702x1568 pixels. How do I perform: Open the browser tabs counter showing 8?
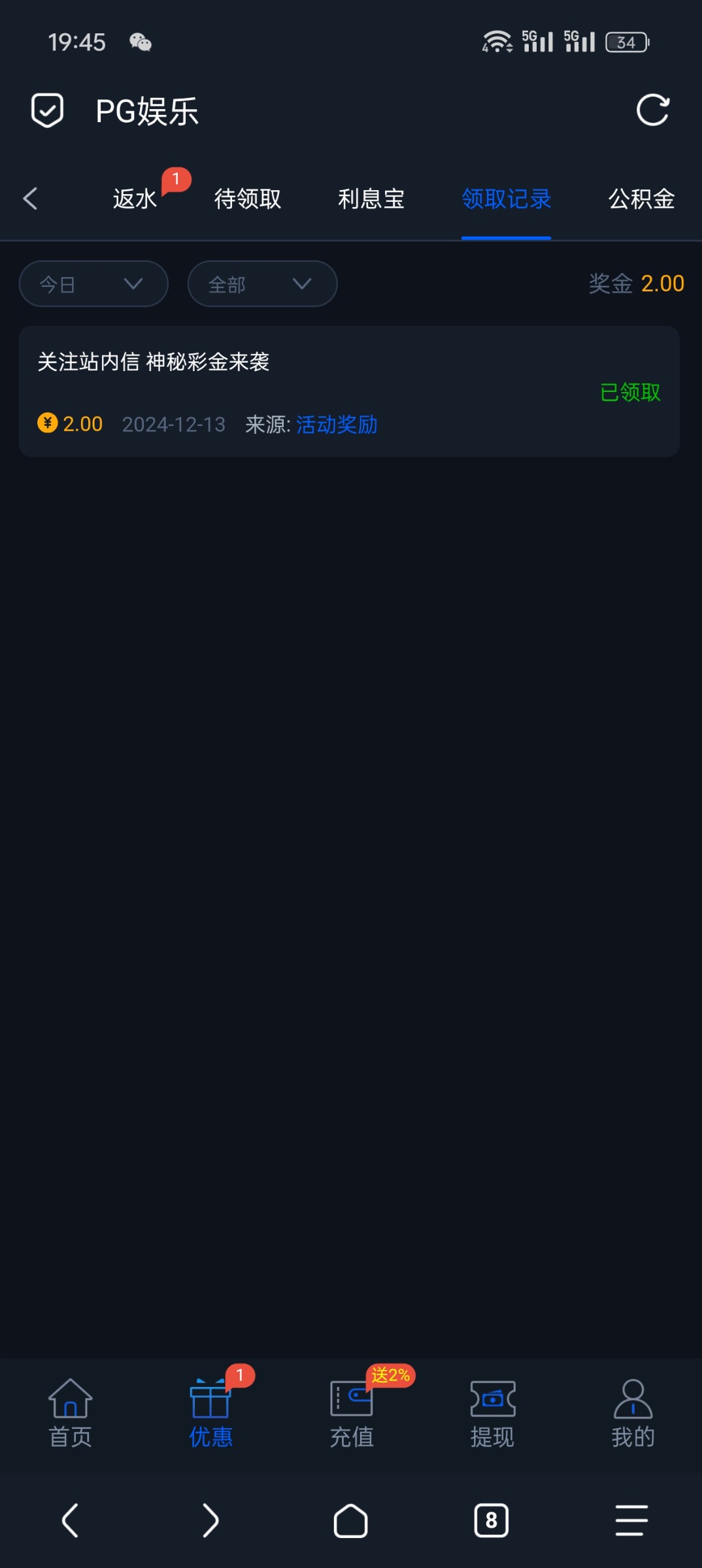click(x=492, y=1521)
